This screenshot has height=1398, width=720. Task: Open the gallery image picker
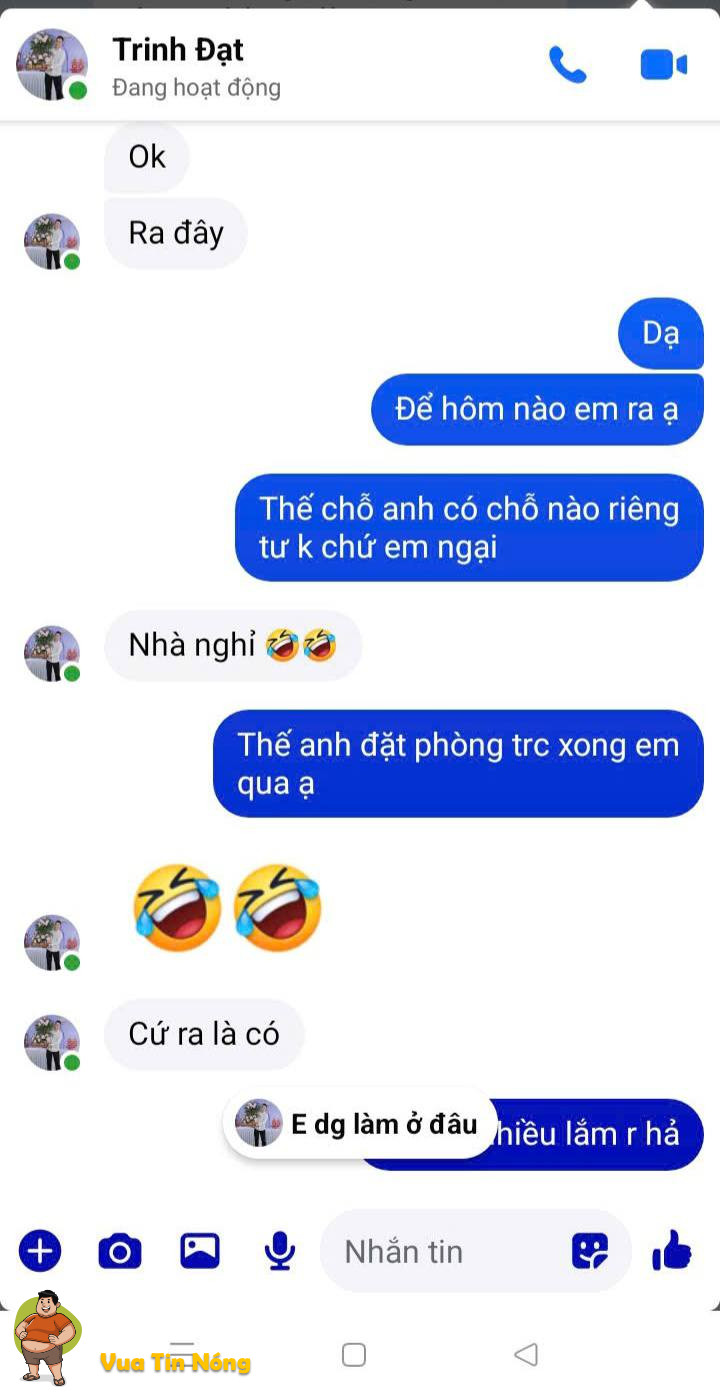pyautogui.click(x=200, y=1251)
